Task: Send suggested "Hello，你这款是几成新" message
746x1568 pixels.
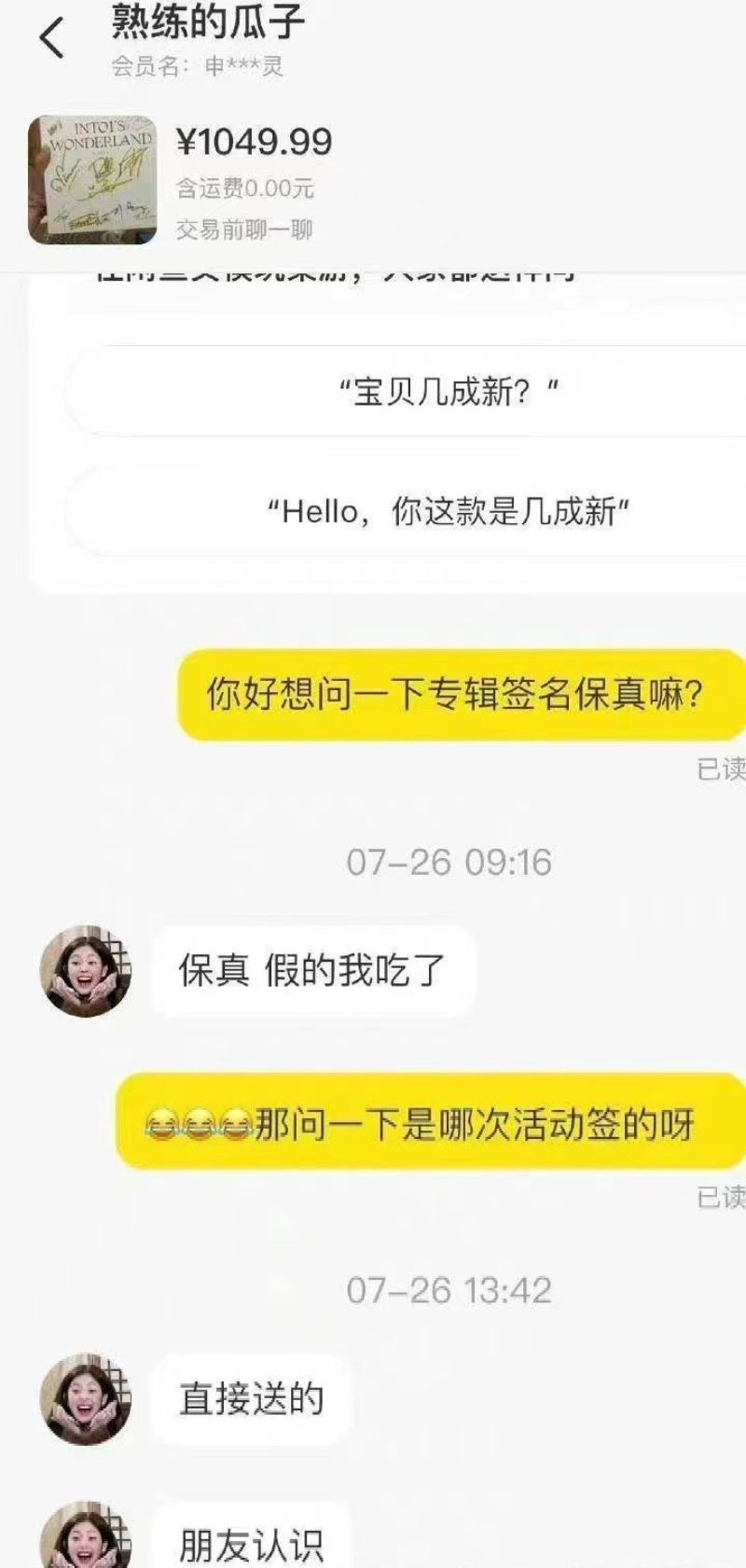Action: (448, 511)
